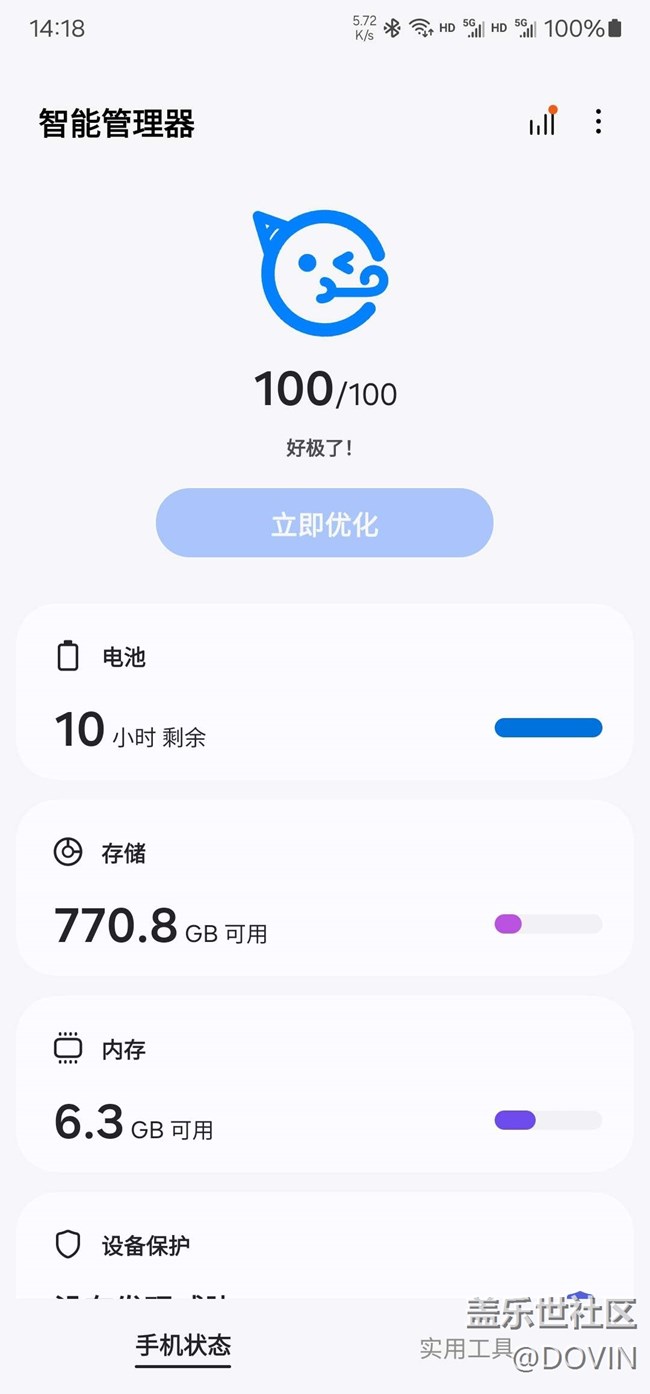Viewport: 650px width, 1394px height.
Task: Open the 内存 memory card
Action: [324, 1084]
